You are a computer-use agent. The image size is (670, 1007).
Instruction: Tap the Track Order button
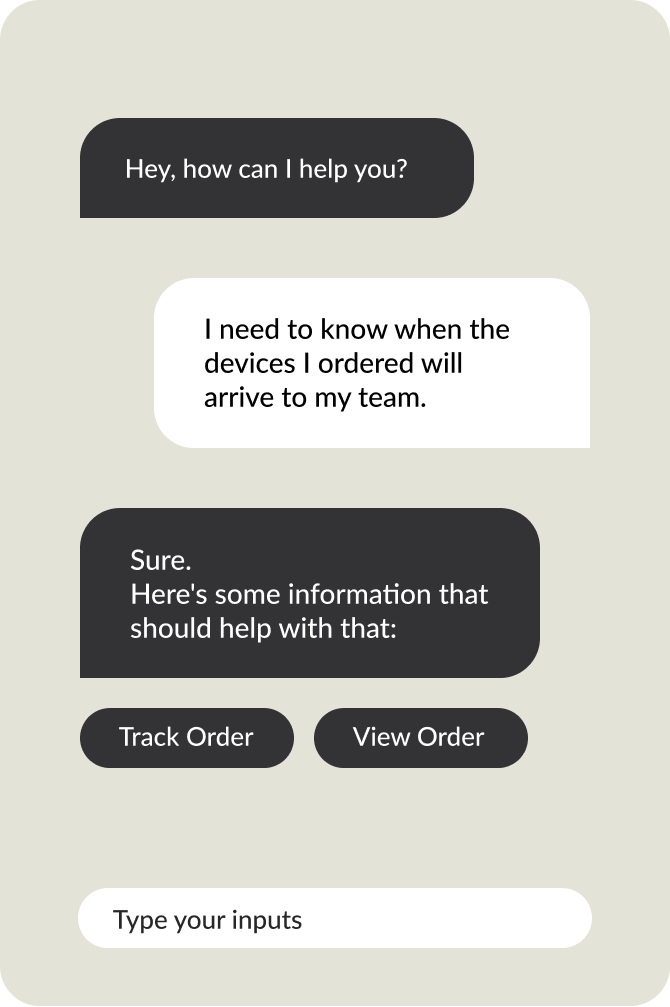coord(187,738)
